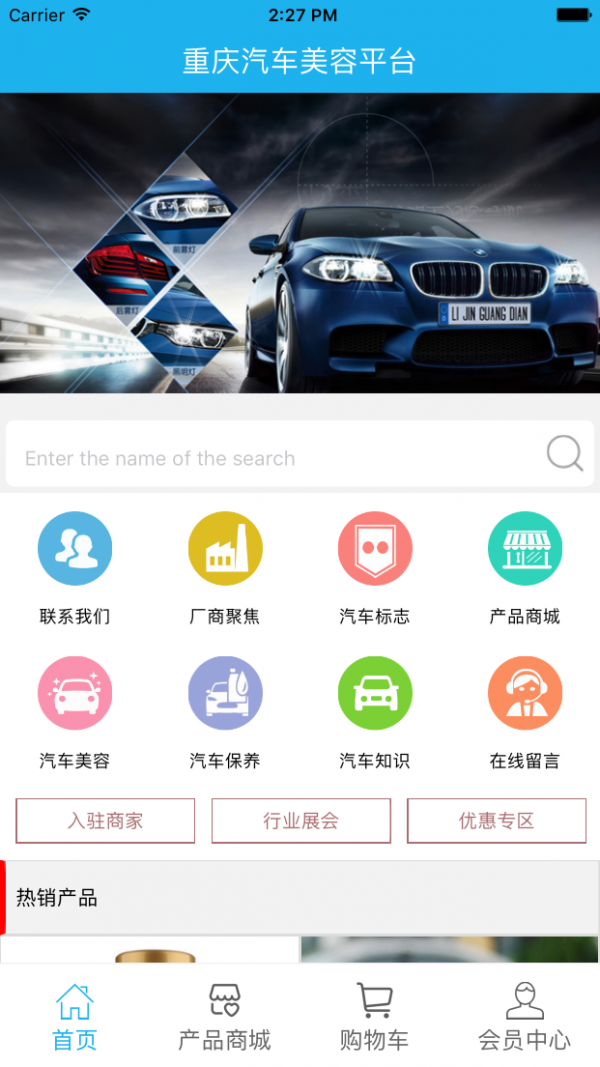
Task: Switch to the 会员中心 member tab
Action: 525,1016
